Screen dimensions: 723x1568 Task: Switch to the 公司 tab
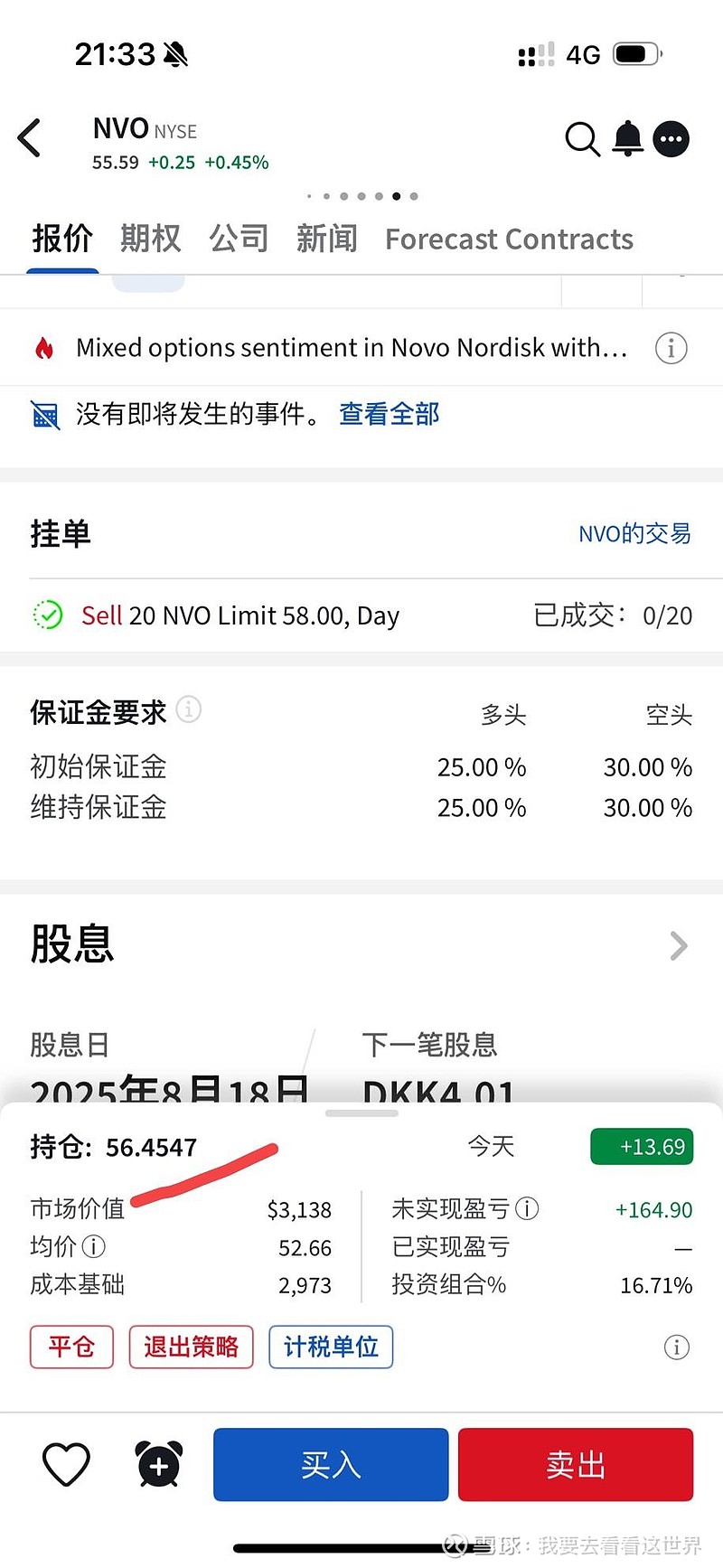(x=239, y=239)
